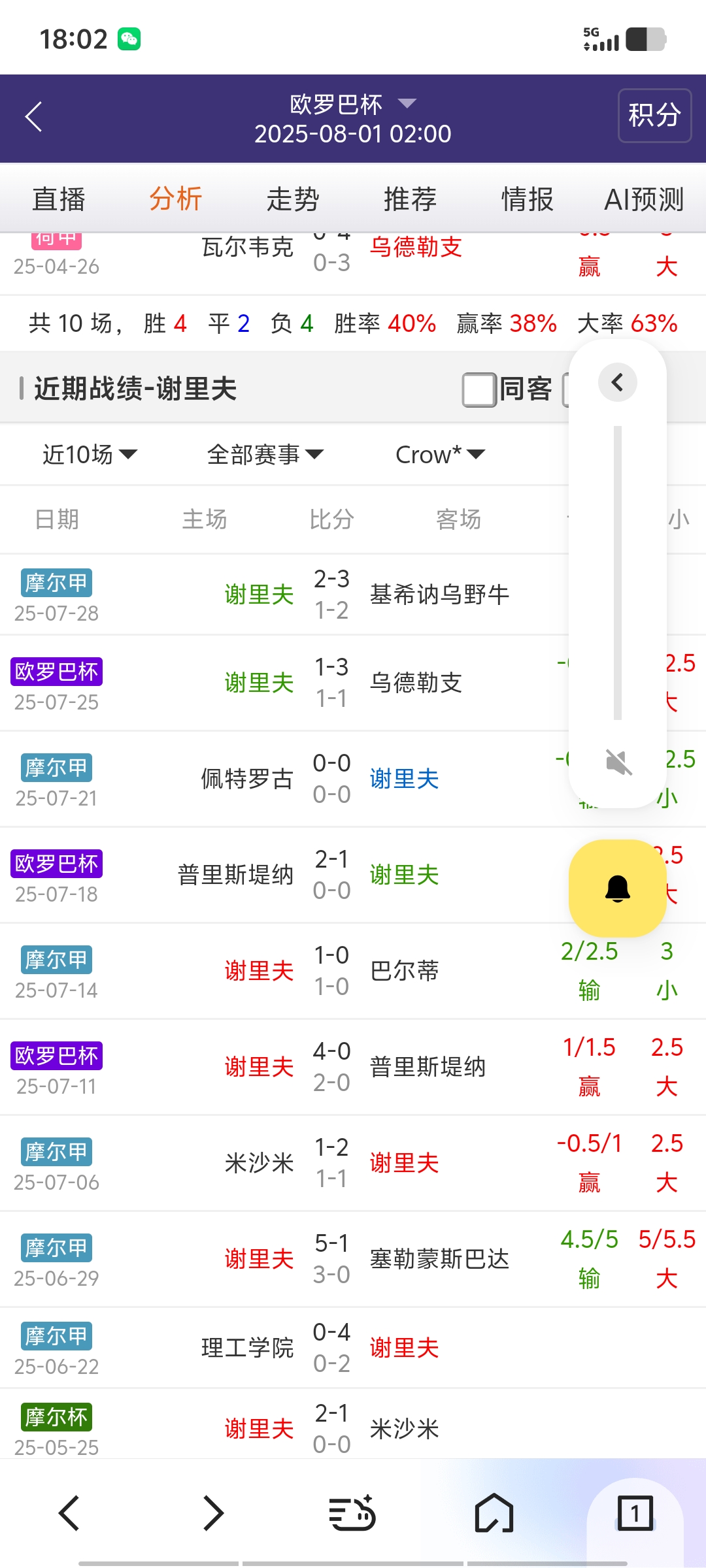Tap the muted speaker icon

pyautogui.click(x=618, y=762)
